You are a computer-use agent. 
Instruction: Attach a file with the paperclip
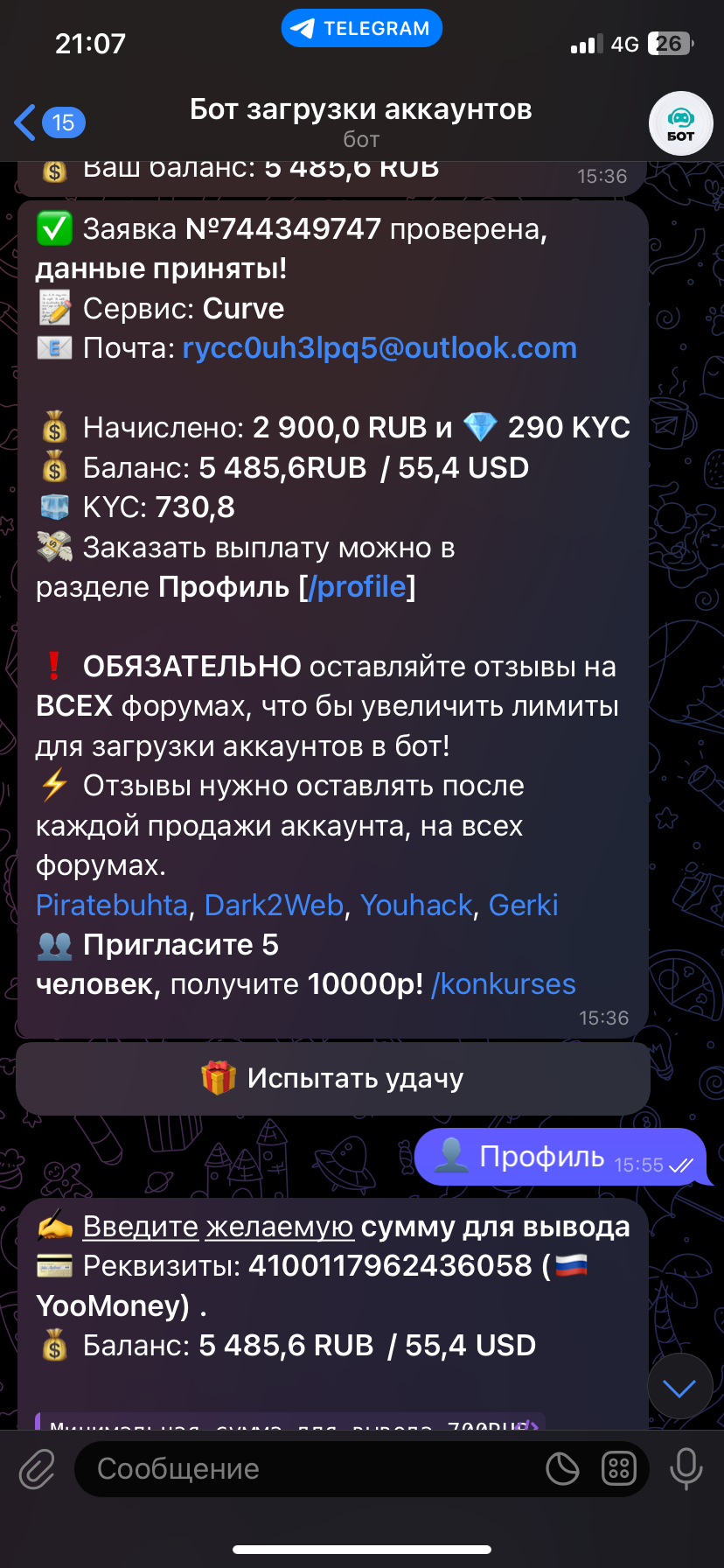[x=38, y=1469]
